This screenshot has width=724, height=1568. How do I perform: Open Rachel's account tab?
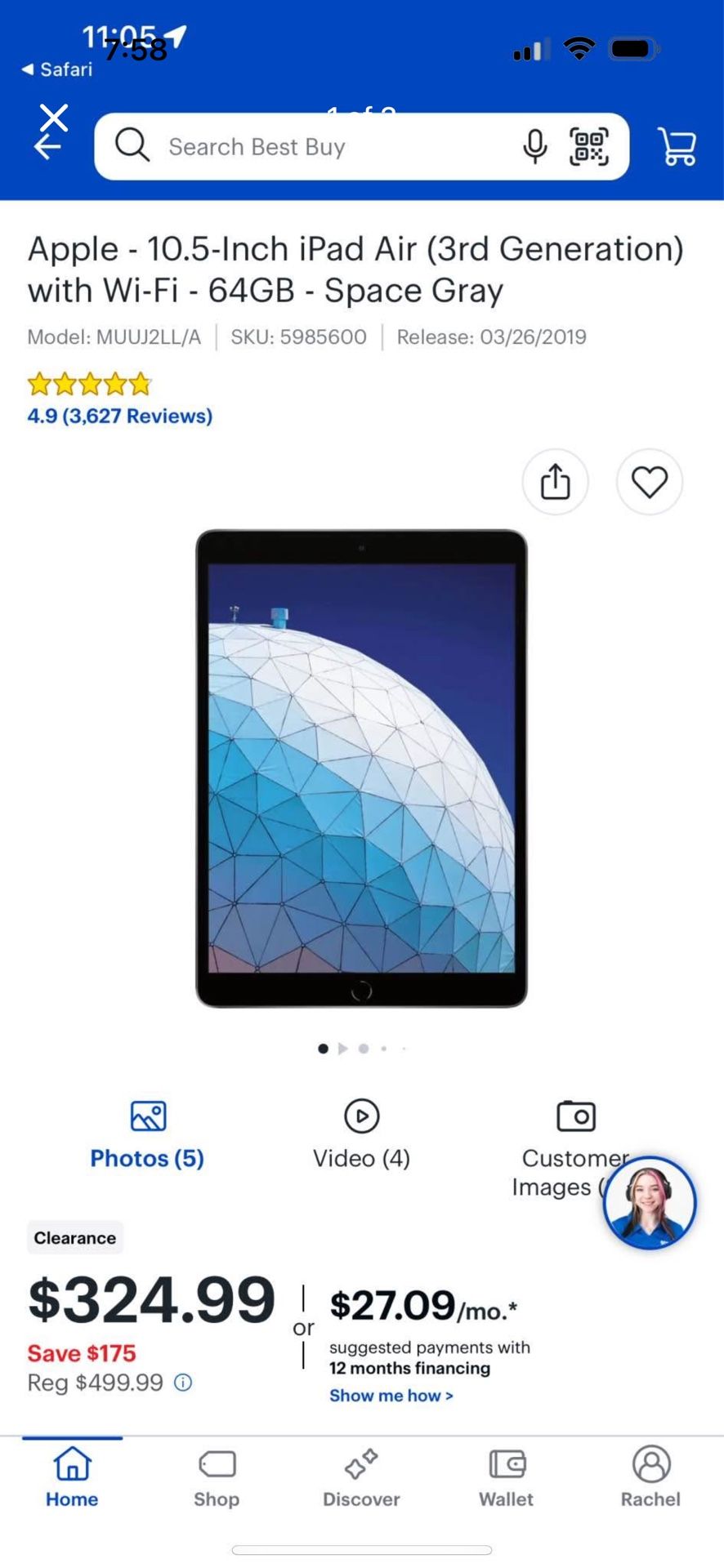[650, 1478]
